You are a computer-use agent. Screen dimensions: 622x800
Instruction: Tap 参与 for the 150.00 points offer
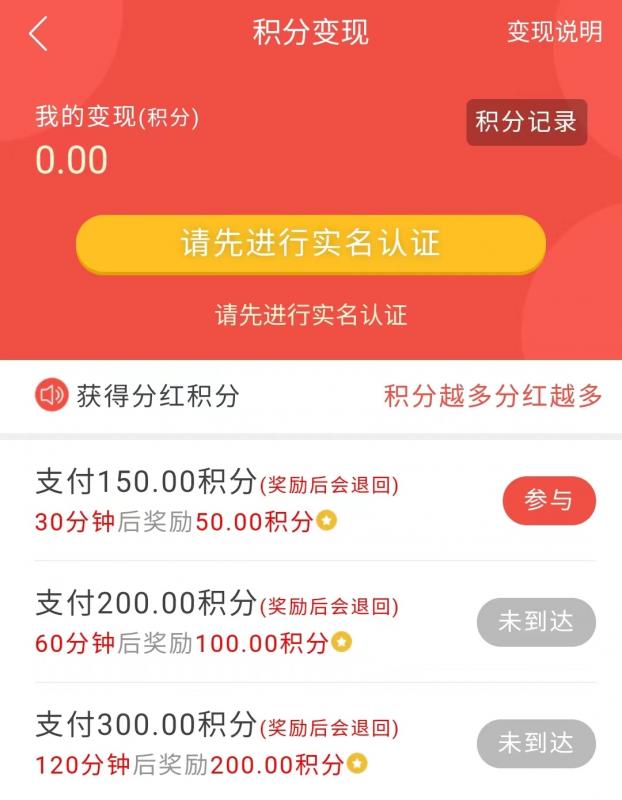coord(548,500)
